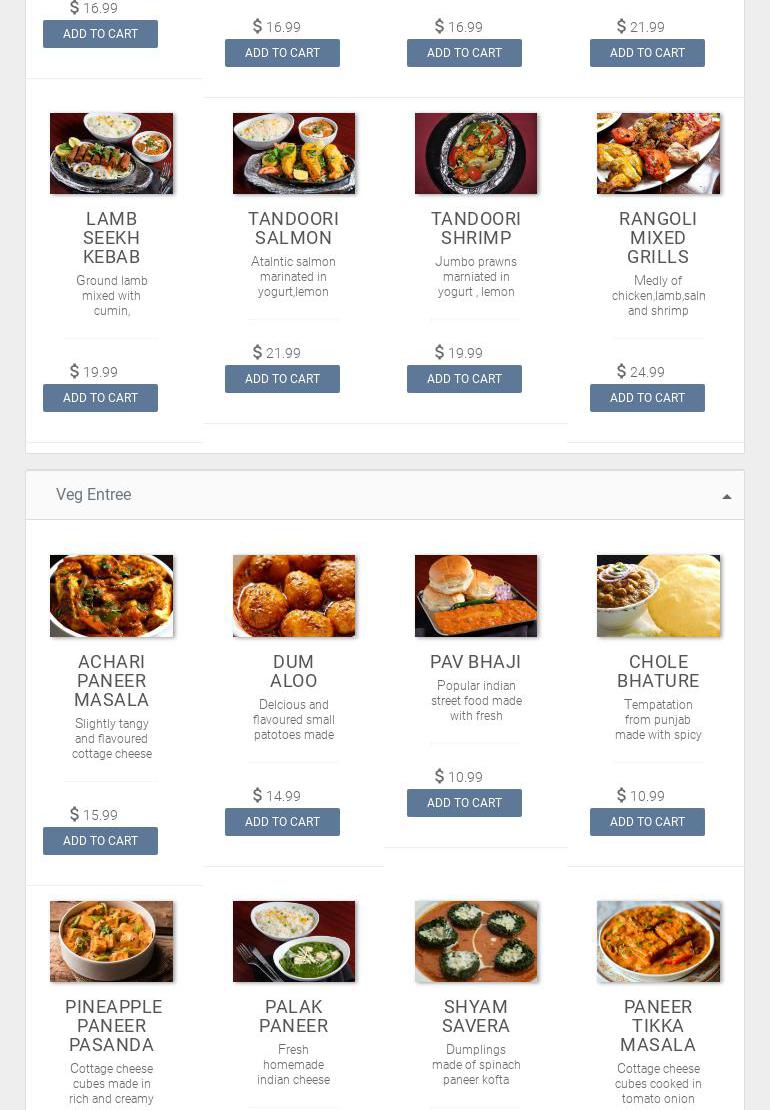The height and width of the screenshot is (1110, 770).
Task: Open the Shyam Savera dish picture
Action: point(476,941)
